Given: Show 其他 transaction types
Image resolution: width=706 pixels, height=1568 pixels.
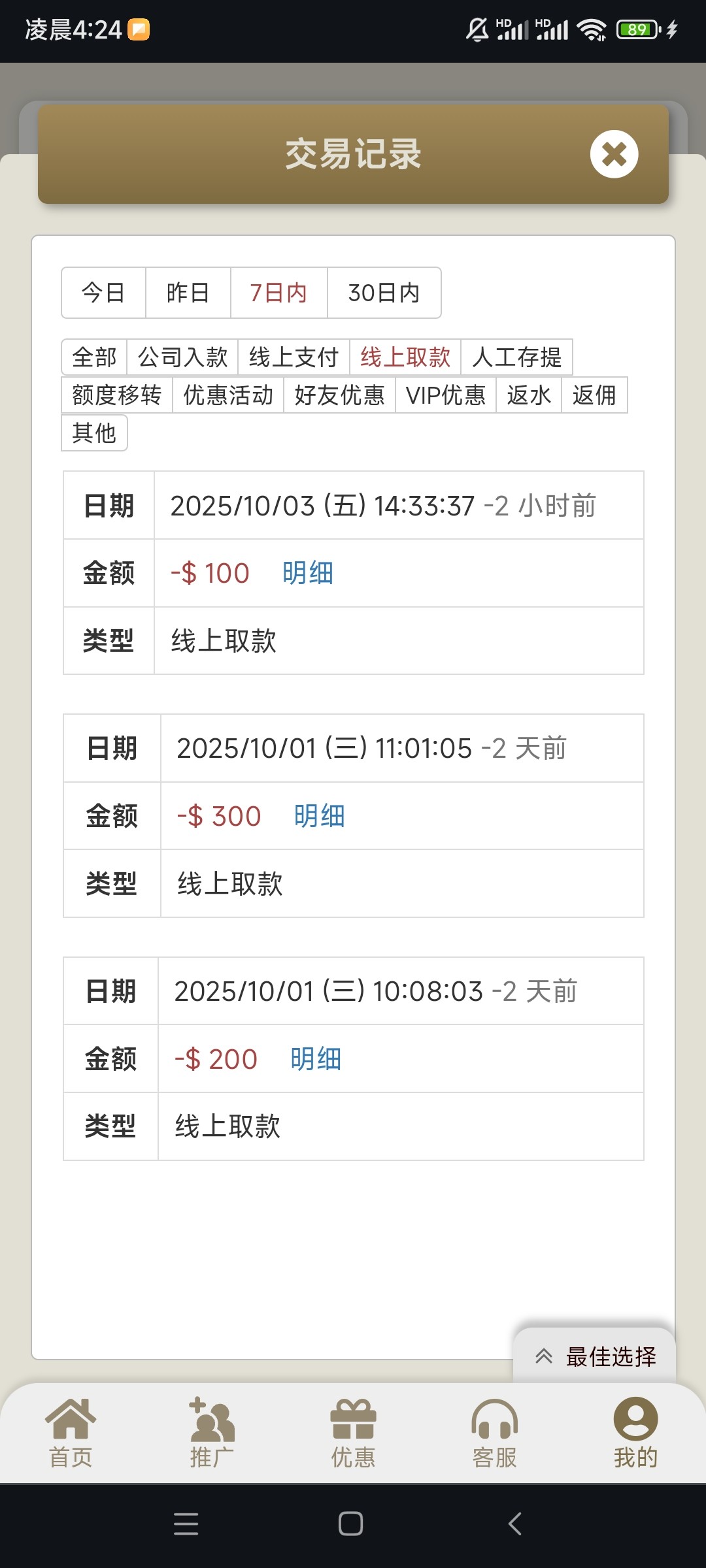Looking at the screenshot, I should (x=94, y=433).
